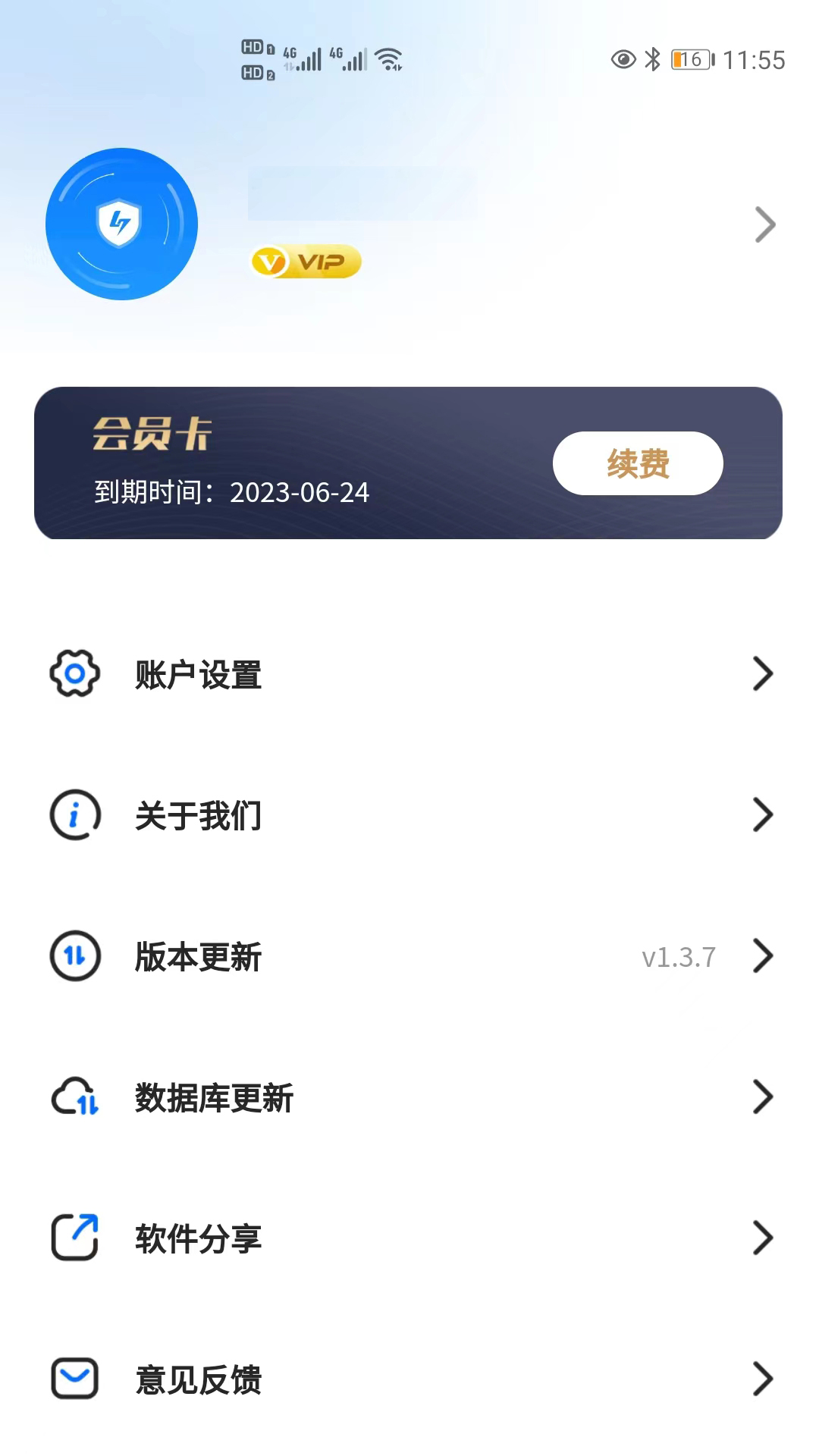Open the 软件分享 menu item

coord(198,1239)
